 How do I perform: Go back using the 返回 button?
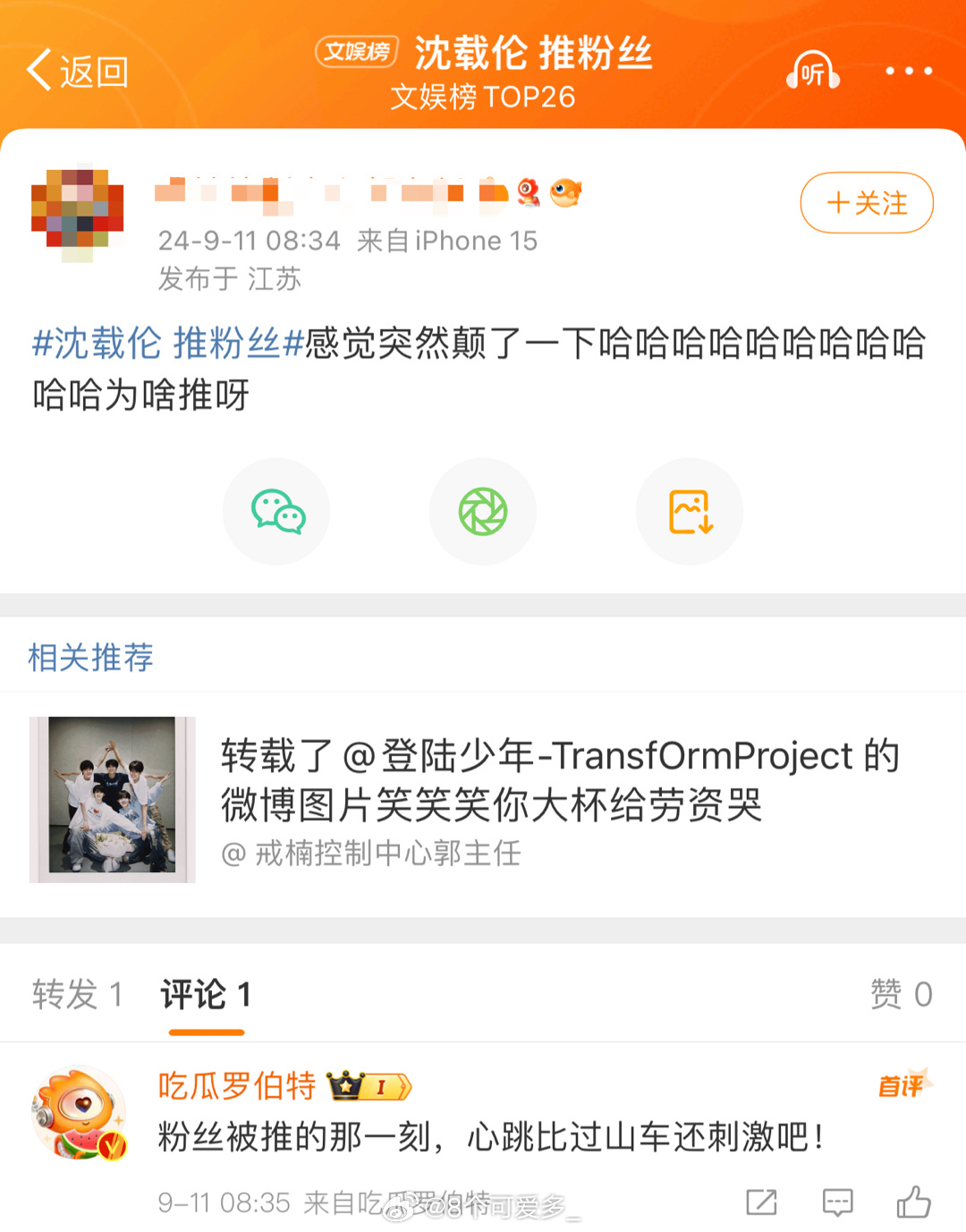tap(77, 71)
